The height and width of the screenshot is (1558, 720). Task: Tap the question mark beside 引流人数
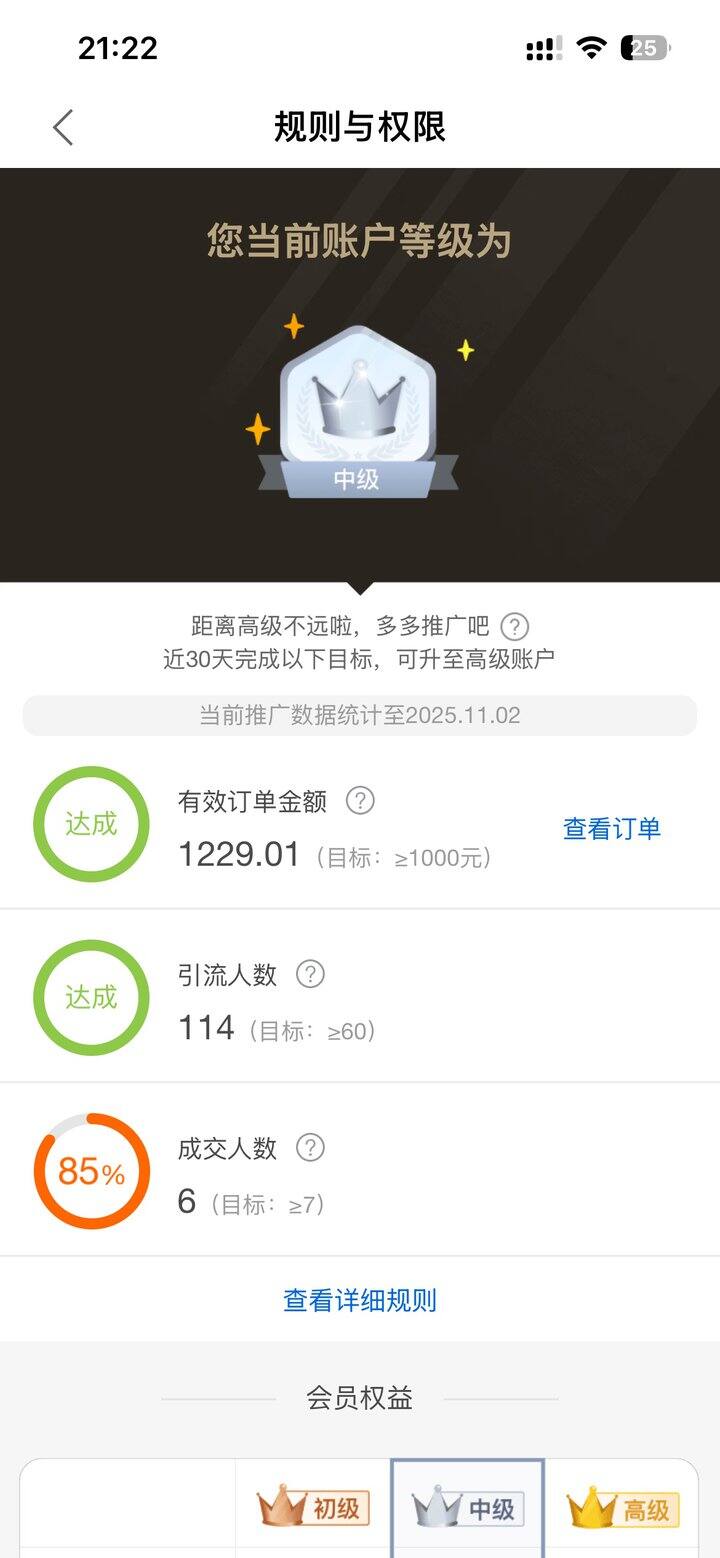pyautogui.click(x=310, y=974)
